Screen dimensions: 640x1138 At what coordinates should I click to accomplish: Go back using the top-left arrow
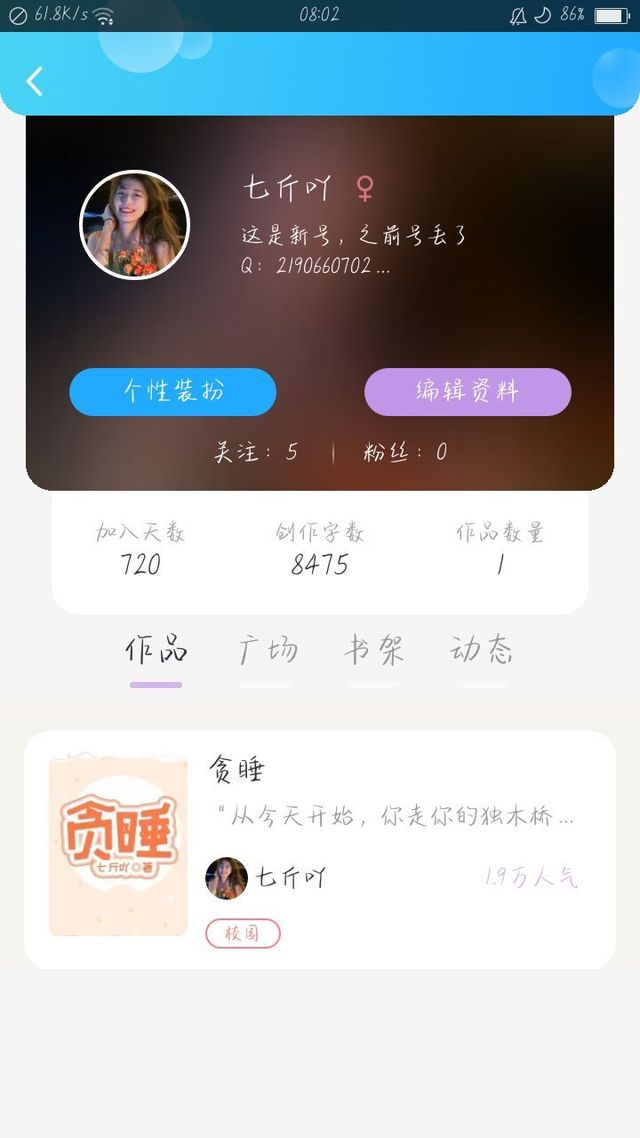[35, 81]
